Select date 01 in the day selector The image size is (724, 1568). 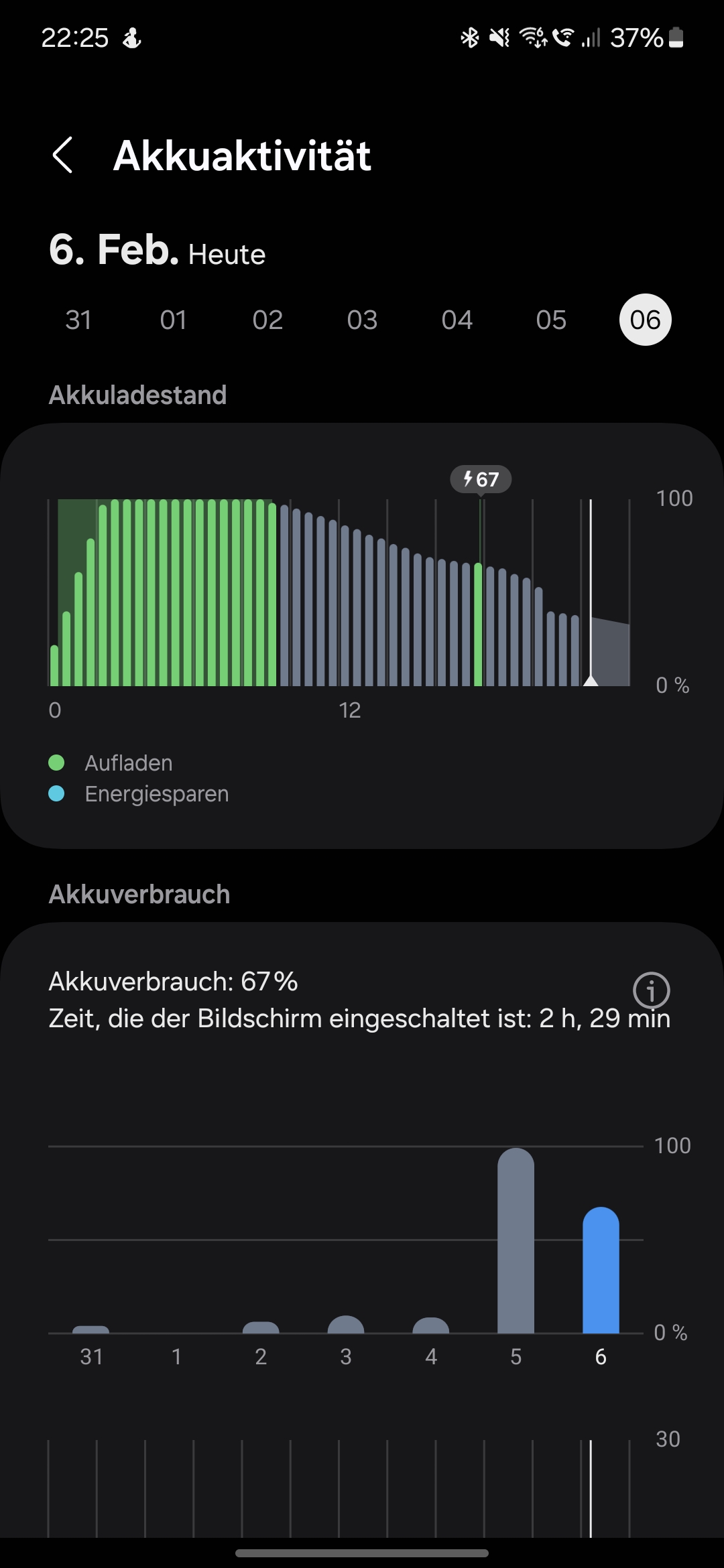pos(173,320)
